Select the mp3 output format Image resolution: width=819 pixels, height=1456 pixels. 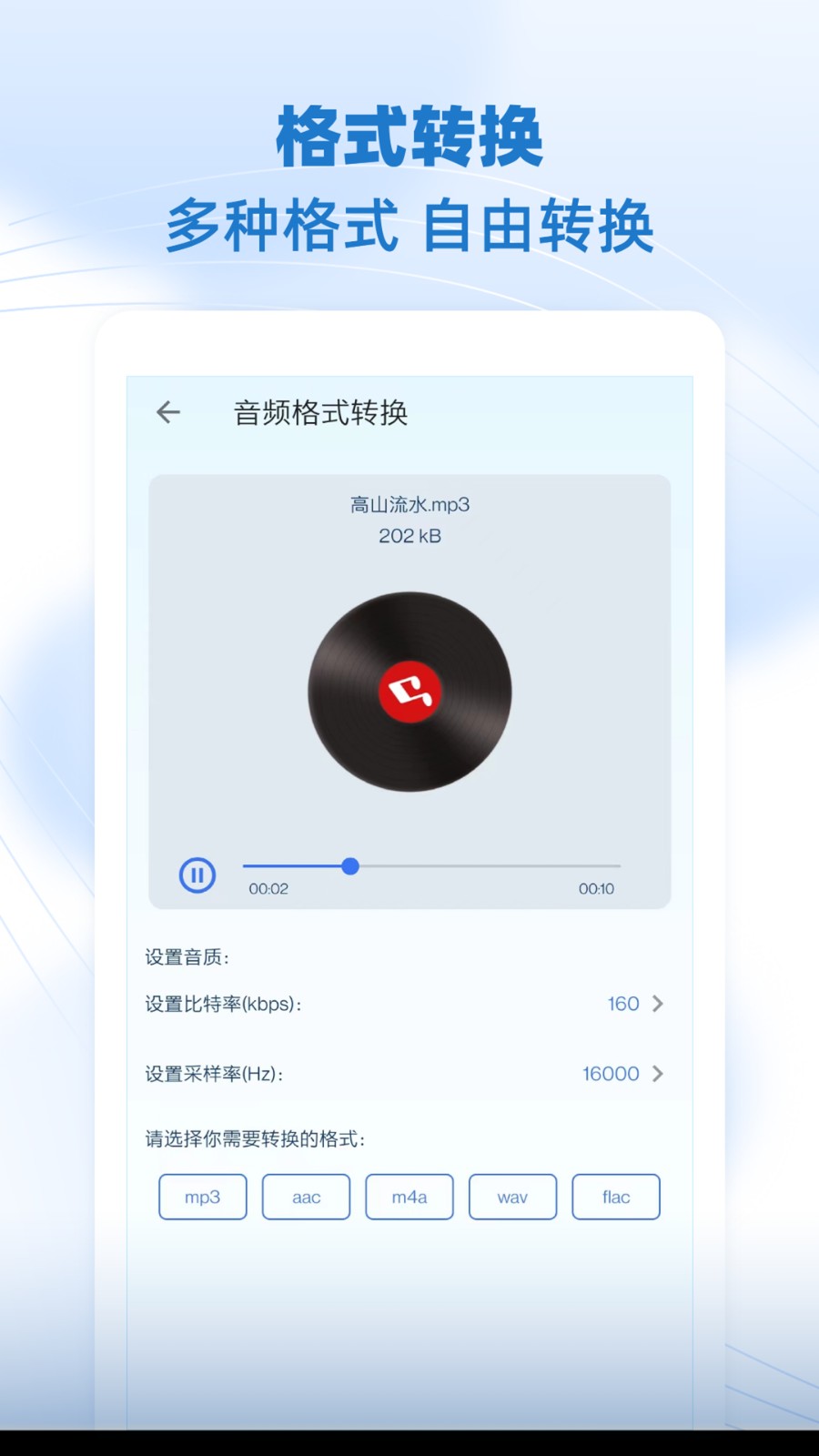pyautogui.click(x=202, y=1197)
